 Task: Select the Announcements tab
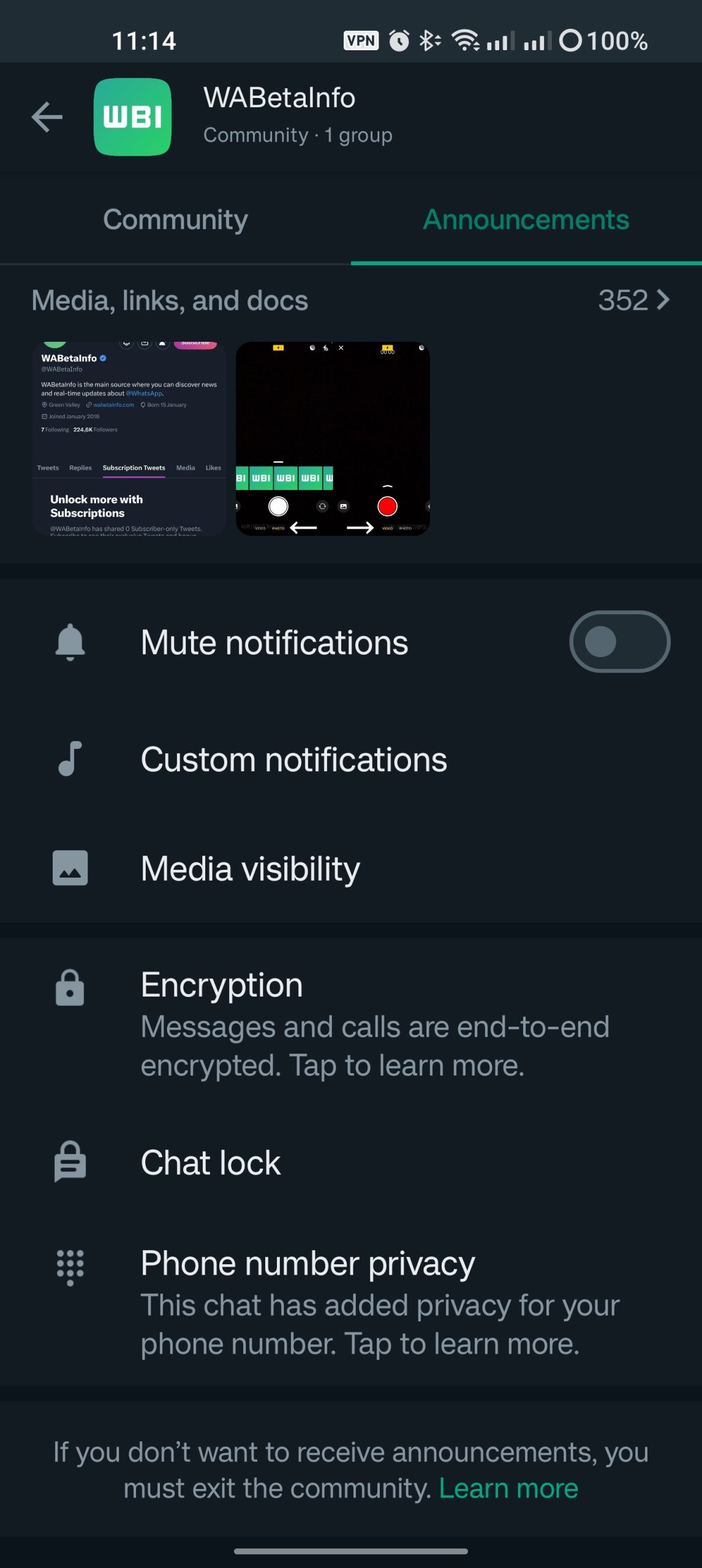(526, 219)
